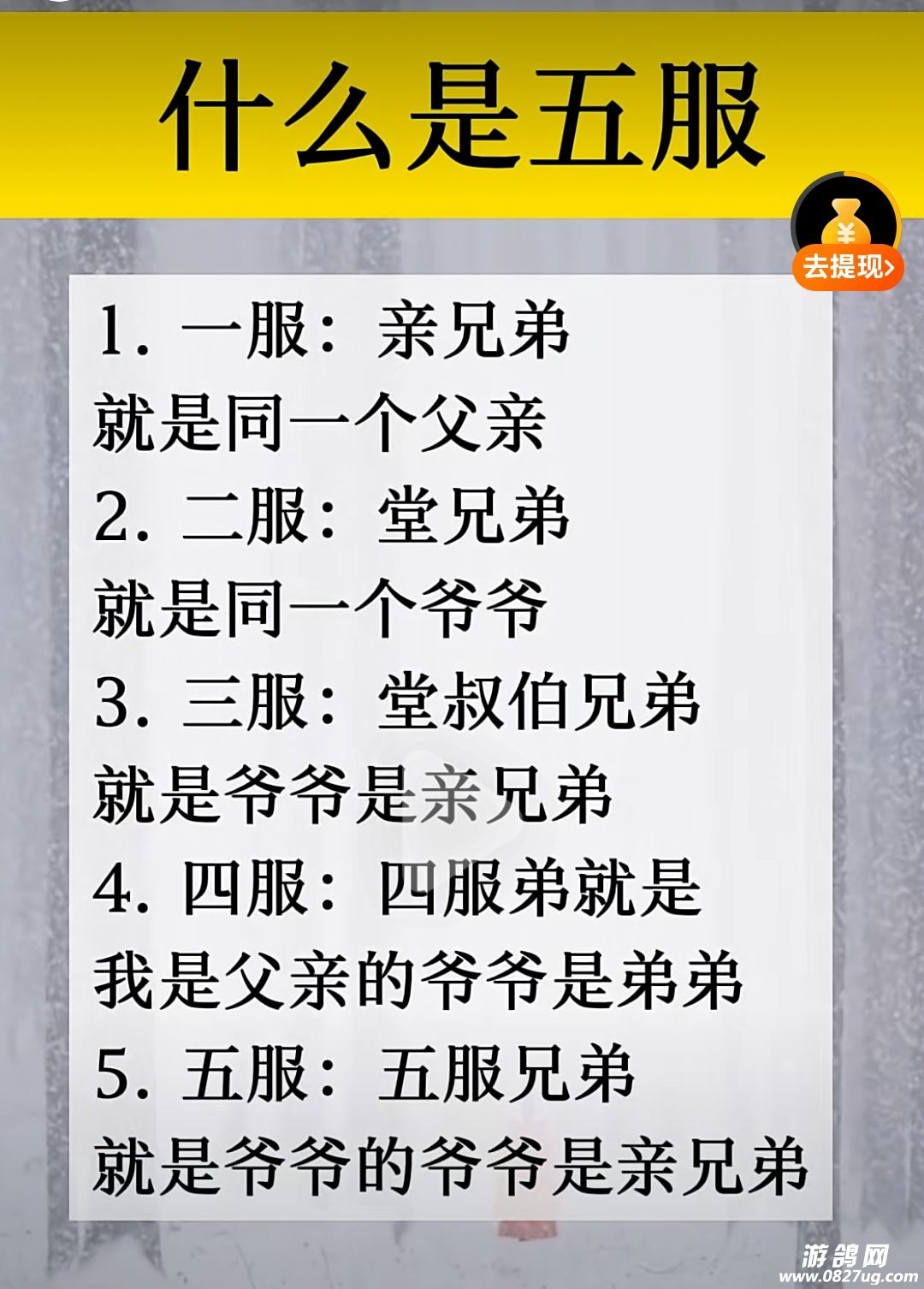924x1289 pixels.
Task: Tap the 去提现 withdraw cash button
Action: point(846,266)
